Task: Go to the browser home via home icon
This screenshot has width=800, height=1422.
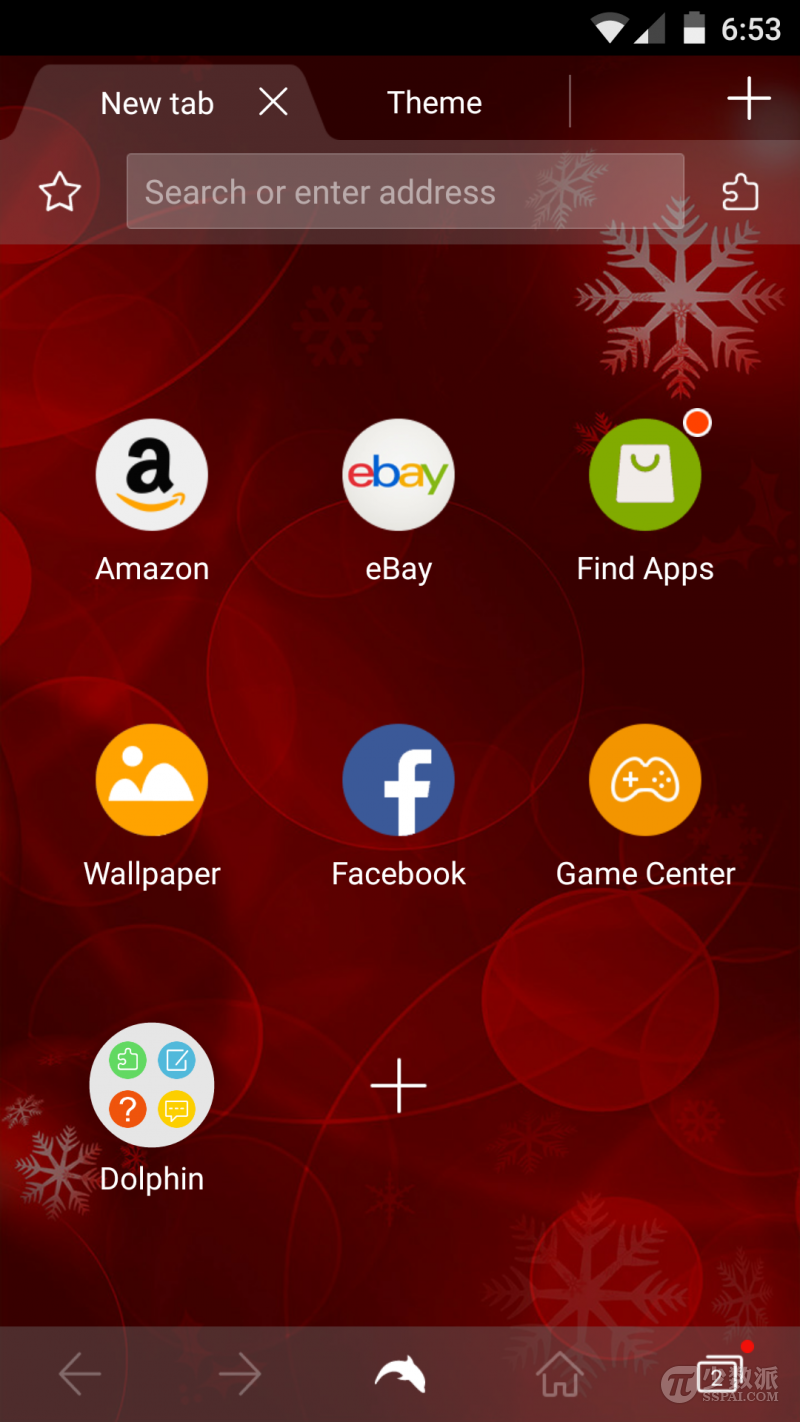Action: [x=560, y=1373]
